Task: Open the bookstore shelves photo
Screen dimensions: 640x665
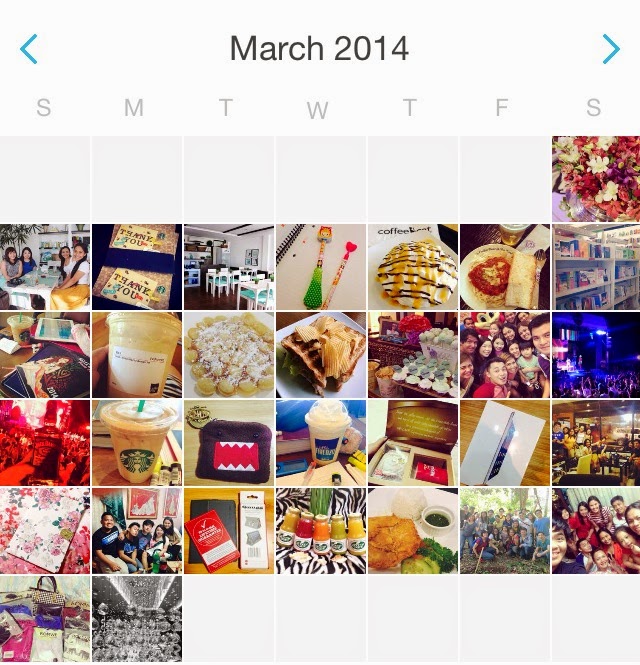Action: (x=596, y=266)
